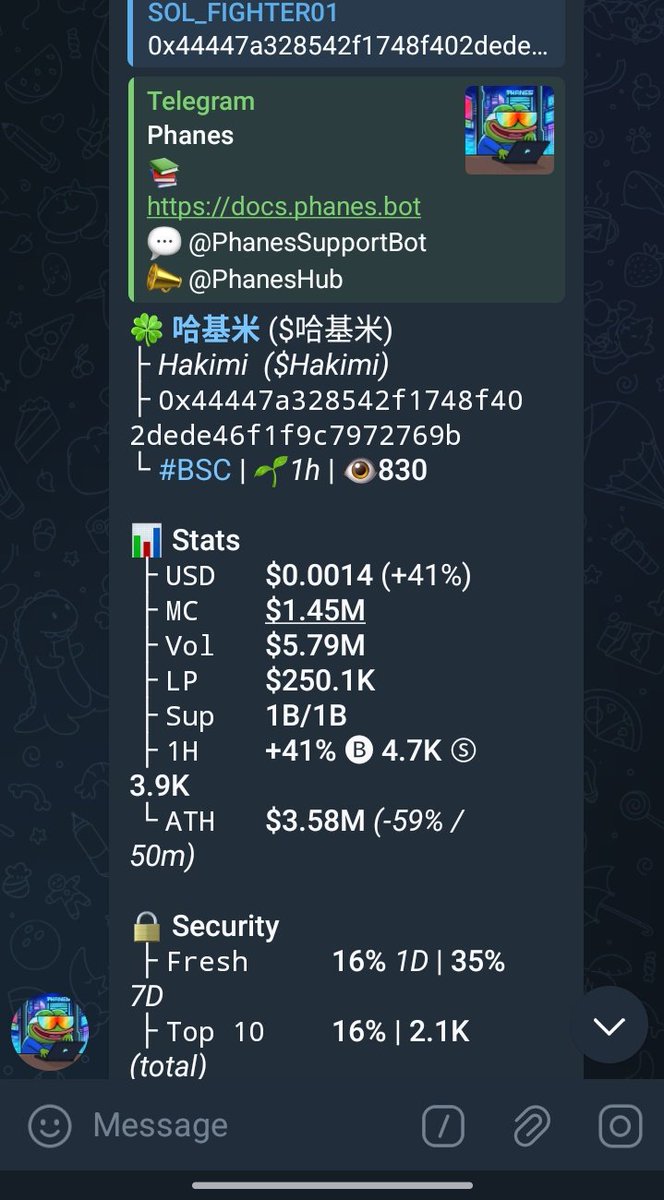Focus the Message input field

pyautogui.click(x=240, y=1126)
